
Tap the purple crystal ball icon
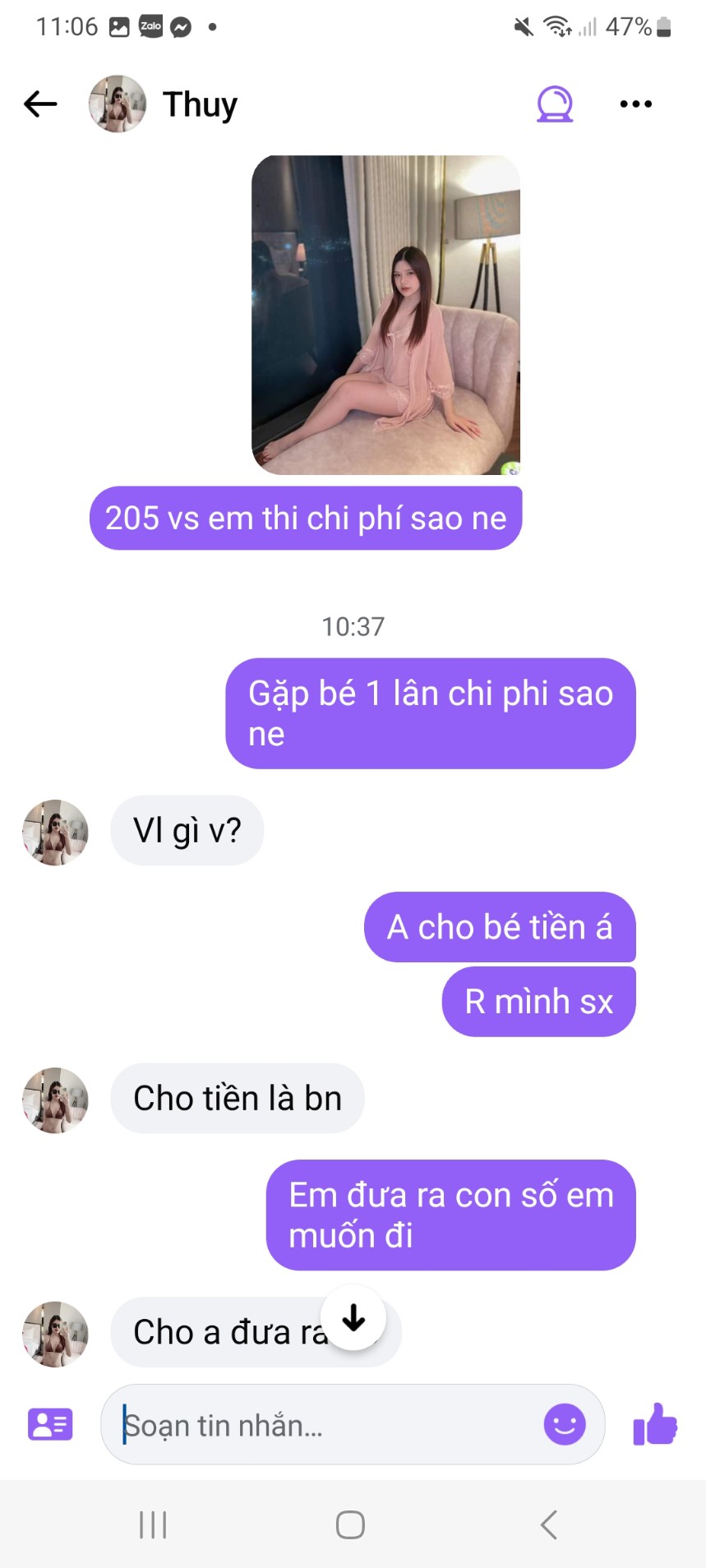pos(555,104)
